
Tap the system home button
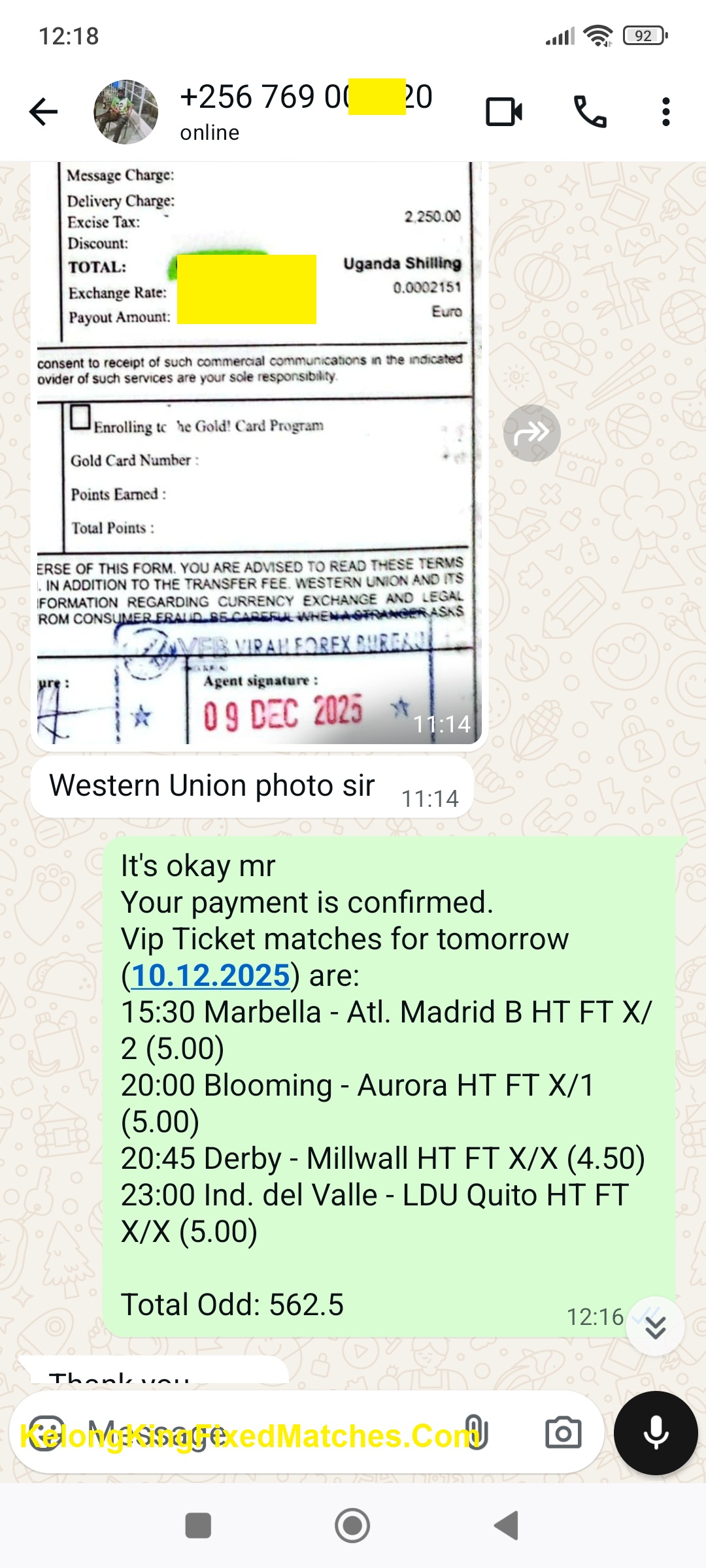pos(352,1526)
